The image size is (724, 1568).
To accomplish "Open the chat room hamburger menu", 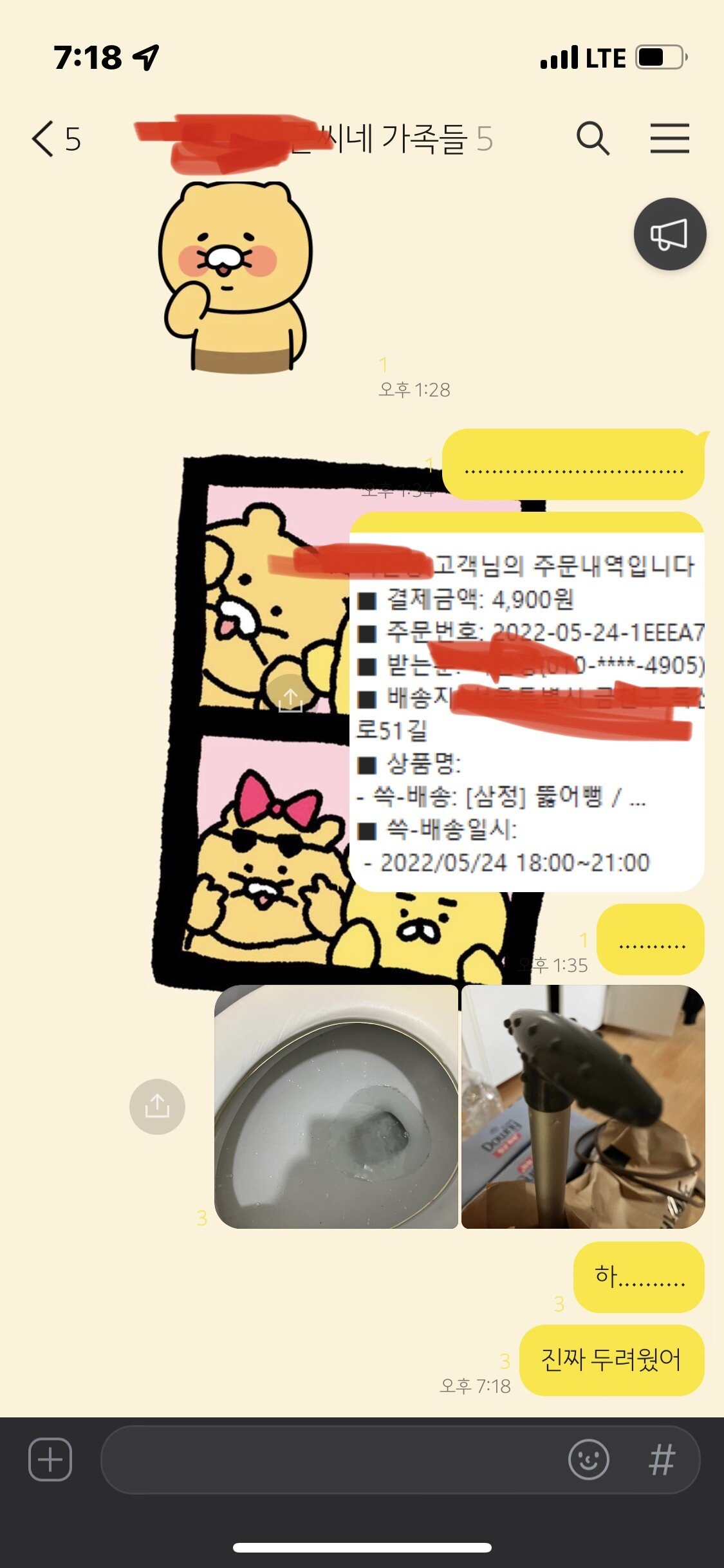I will [669, 138].
